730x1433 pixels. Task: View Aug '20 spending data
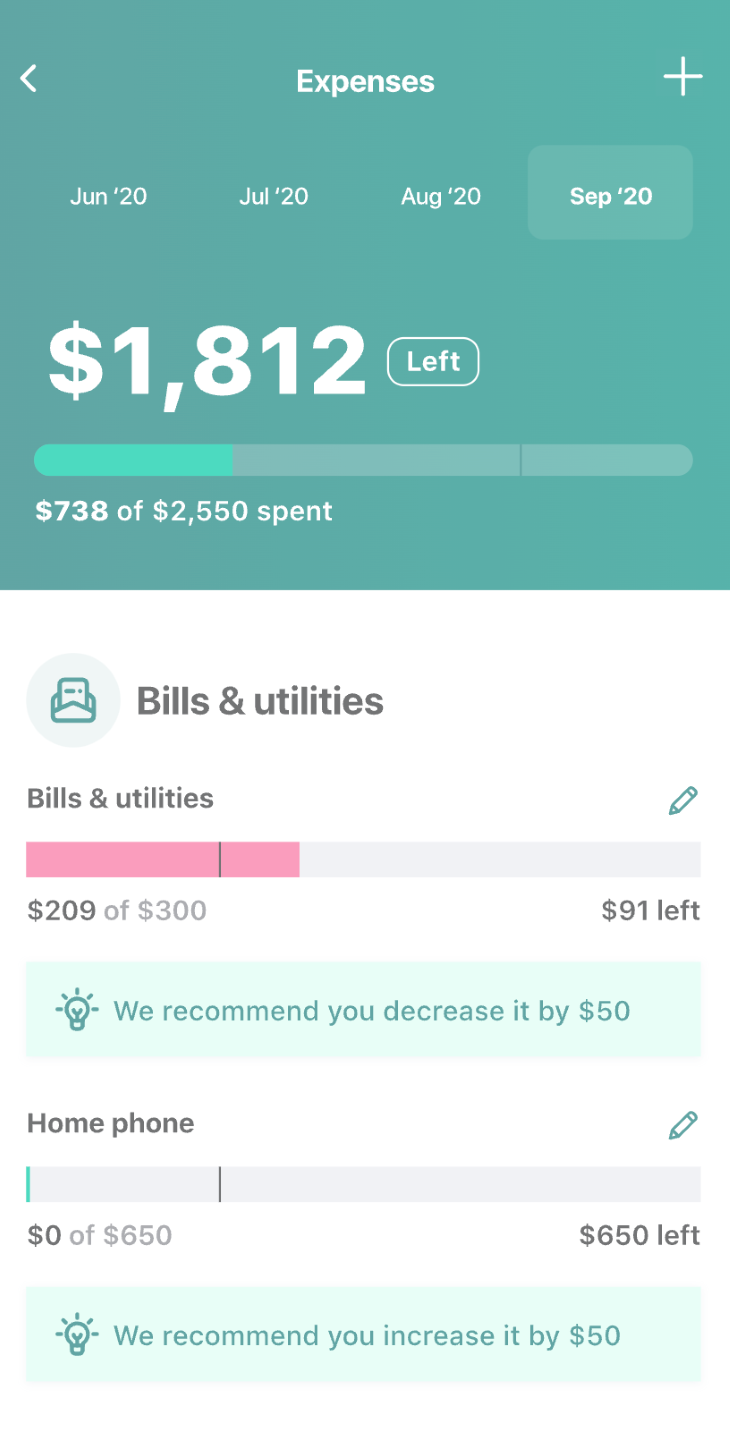[x=441, y=196]
